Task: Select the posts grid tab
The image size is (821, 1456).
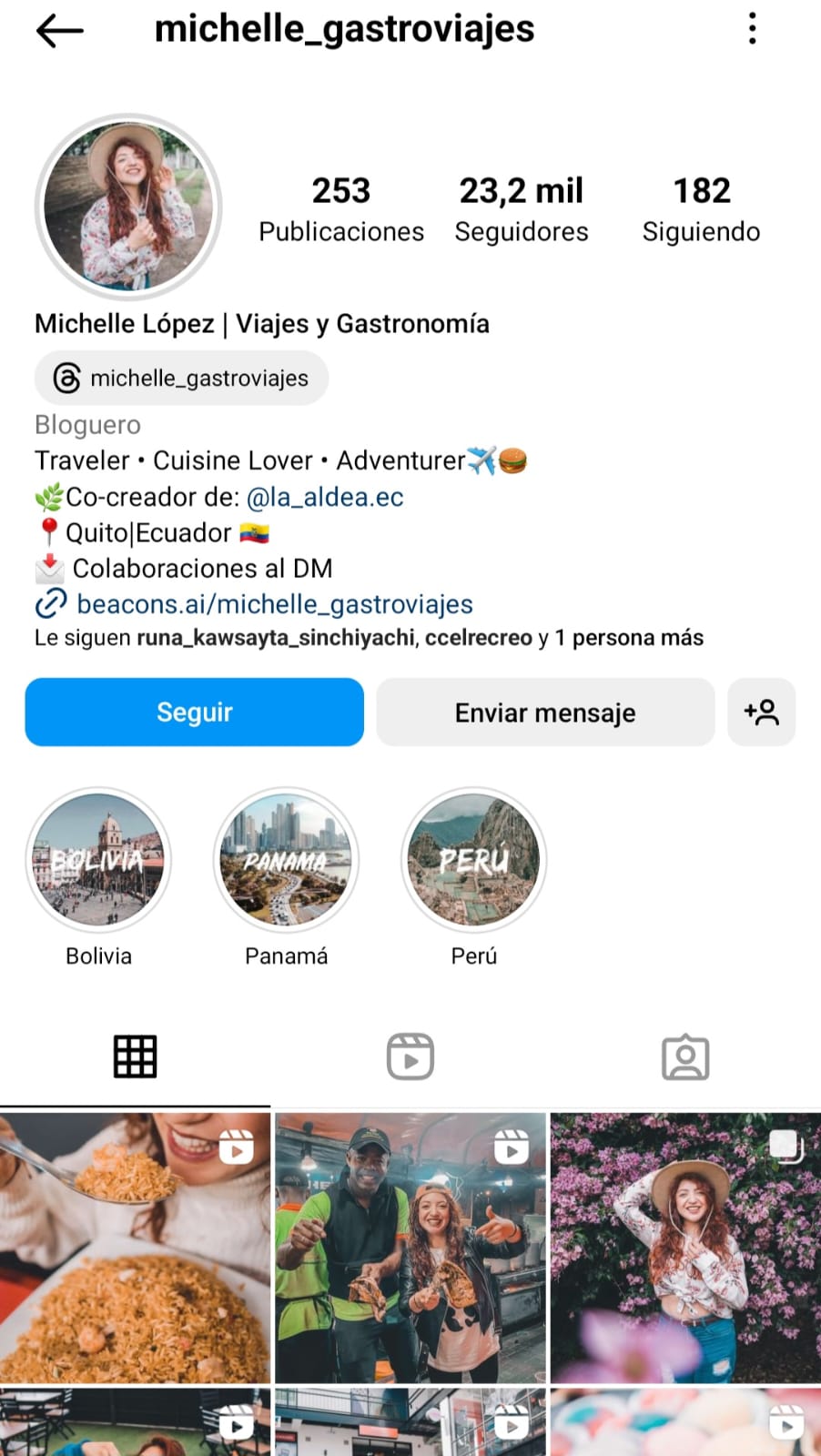Action: (x=136, y=1057)
